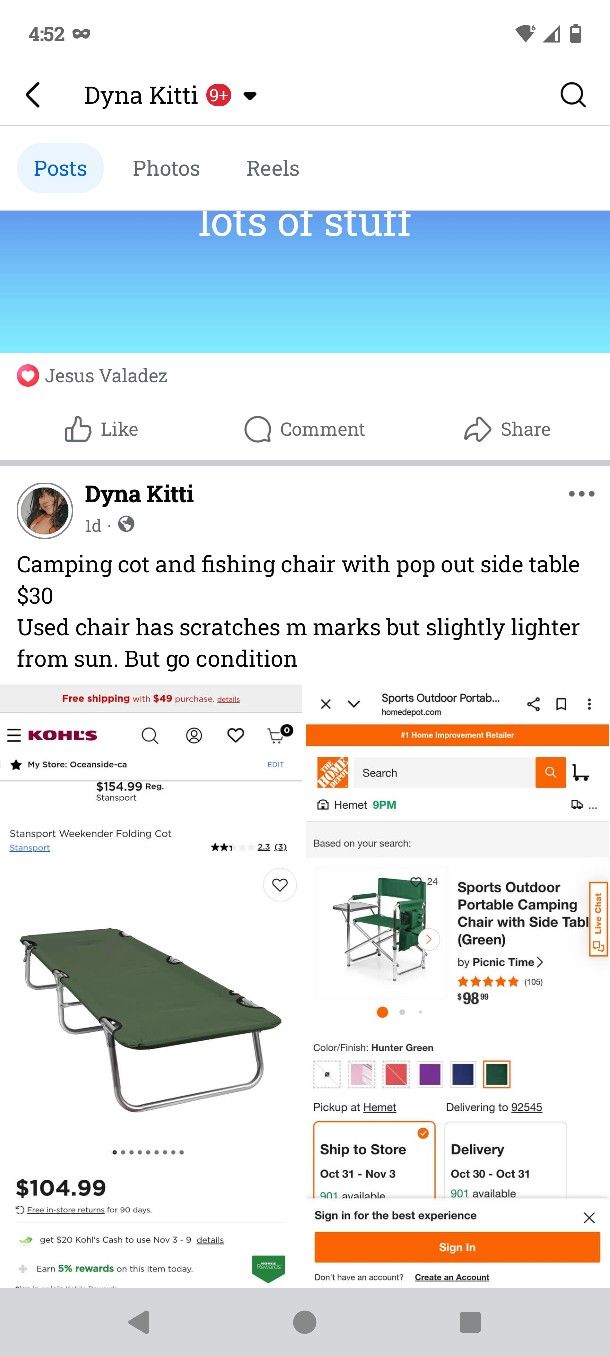Screen dimensions: 610x1356
Task: Search within Dyna Kitti's profile
Action: coord(572,95)
